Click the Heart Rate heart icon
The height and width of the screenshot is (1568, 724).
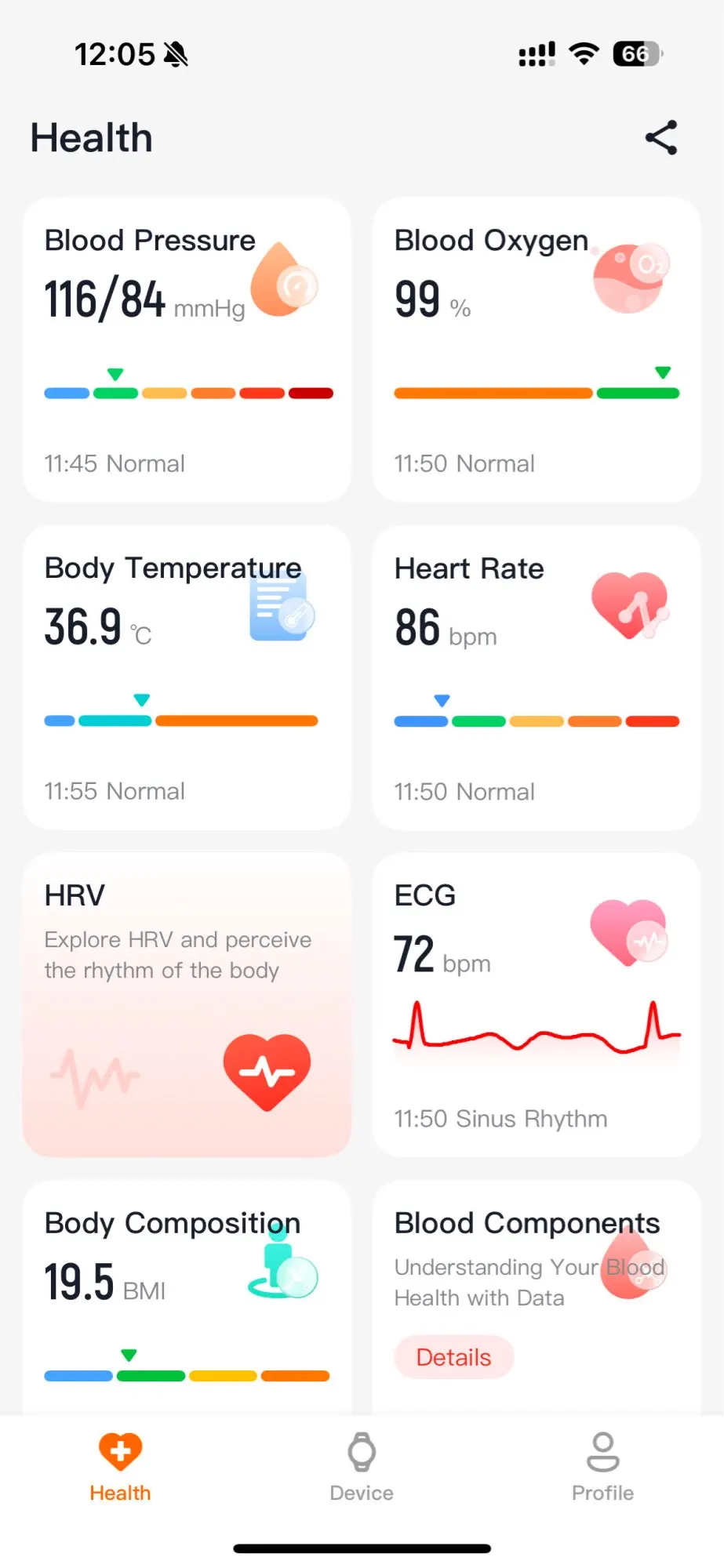[x=630, y=605]
